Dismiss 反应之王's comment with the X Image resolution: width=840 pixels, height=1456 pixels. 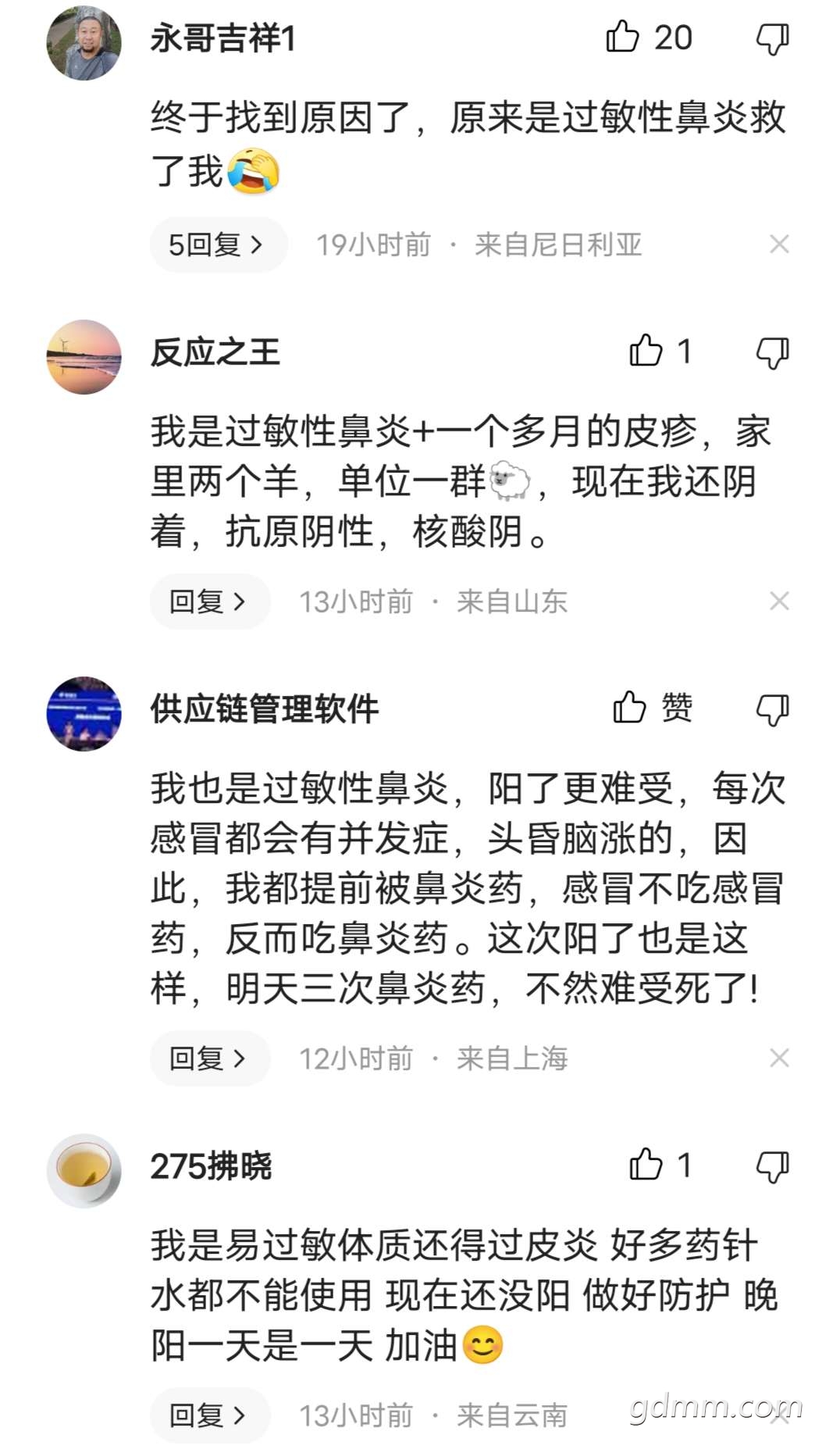[779, 601]
